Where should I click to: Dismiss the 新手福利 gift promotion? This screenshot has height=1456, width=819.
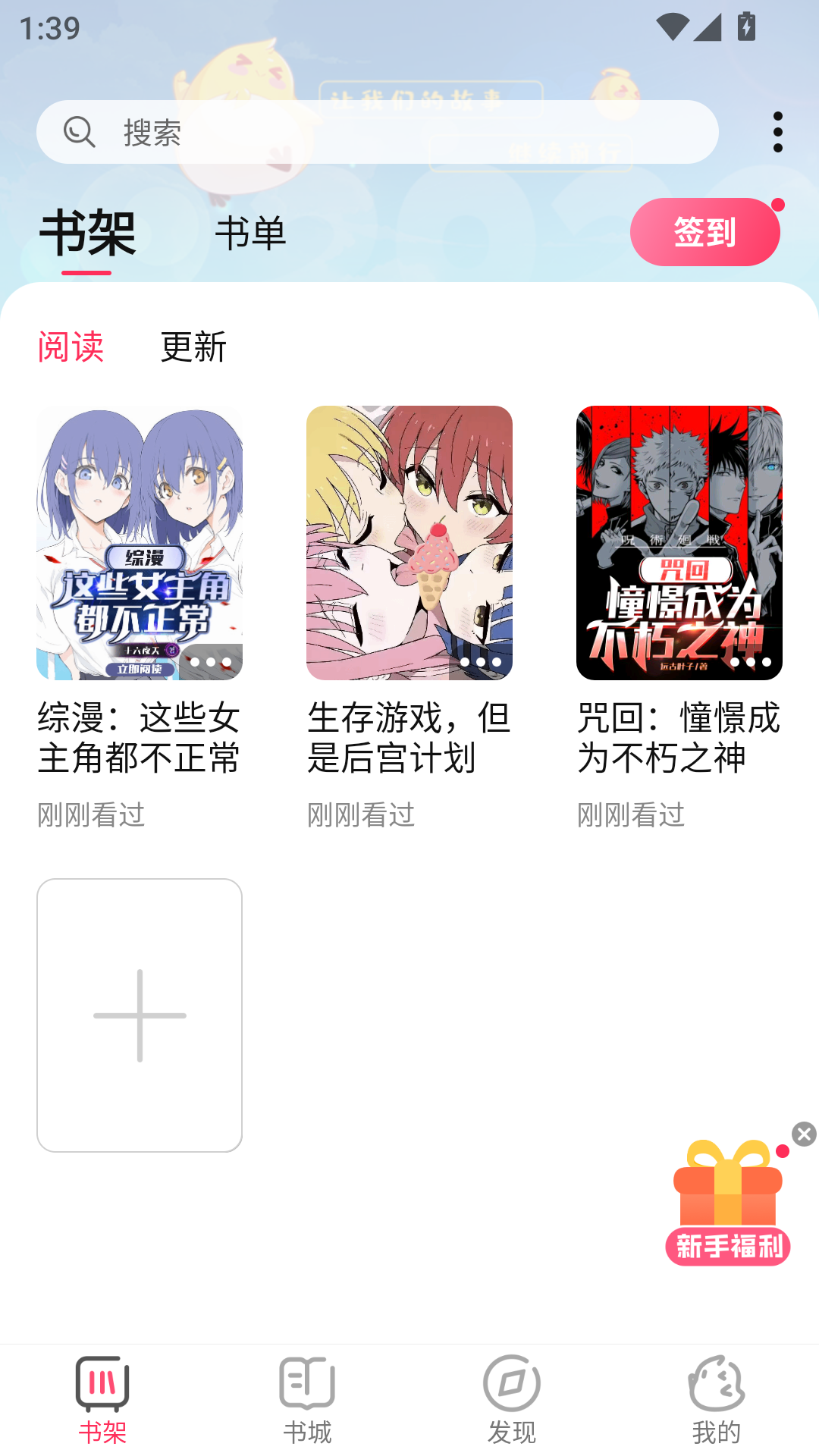click(805, 1134)
